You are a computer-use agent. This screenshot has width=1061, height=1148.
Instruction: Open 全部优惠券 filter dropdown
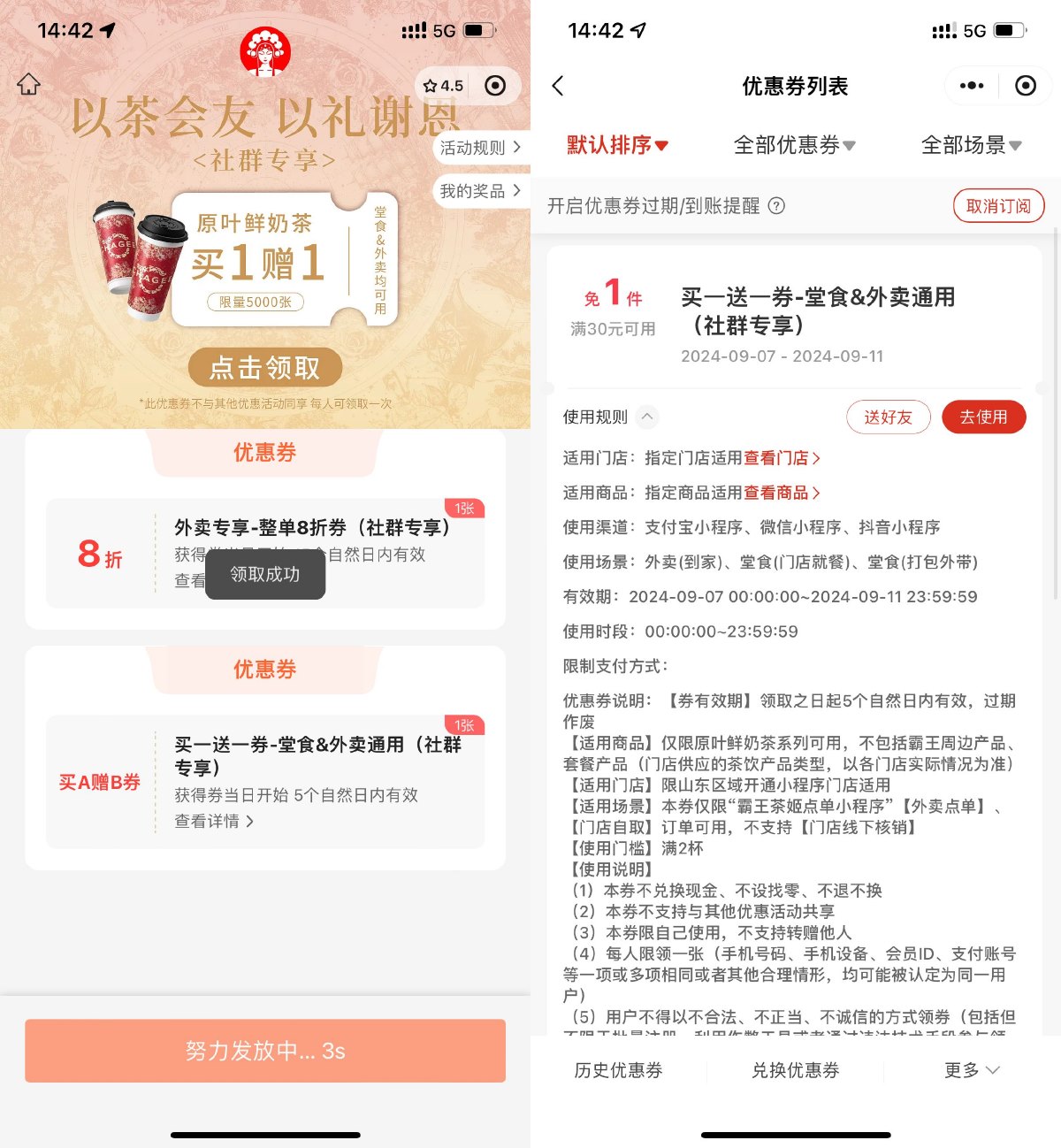(794, 145)
